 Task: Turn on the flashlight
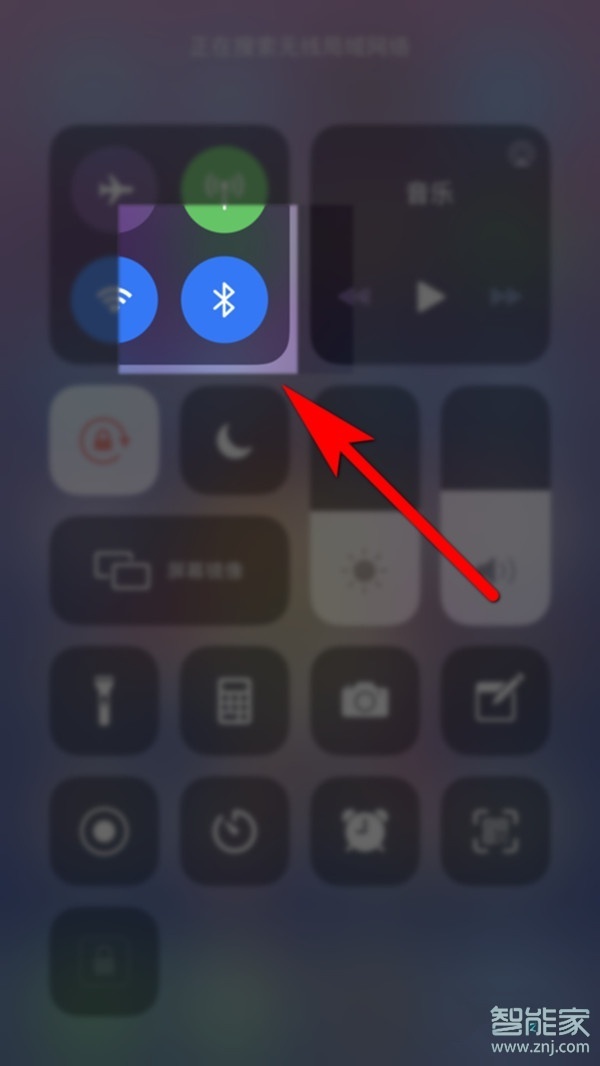pos(104,700)
